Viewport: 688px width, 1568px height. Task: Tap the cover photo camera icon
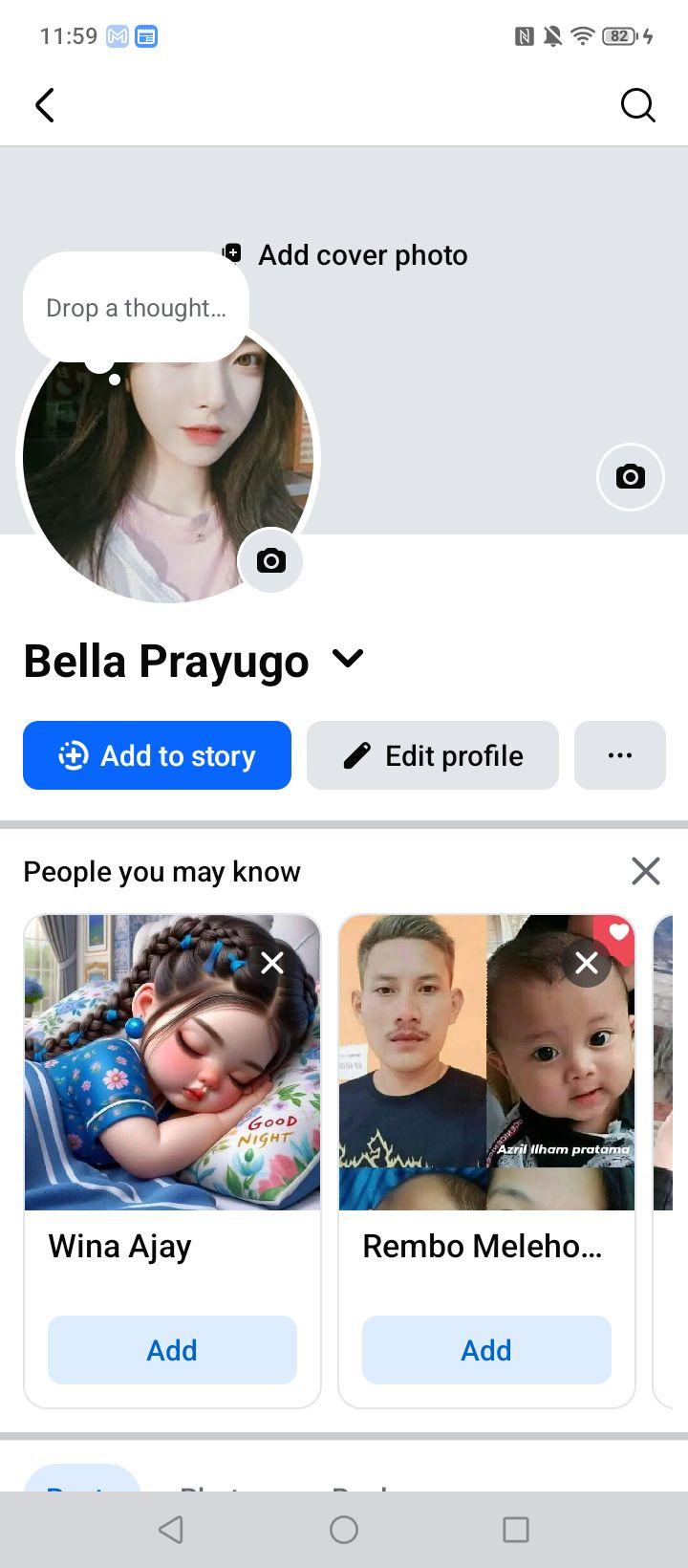click(x=630, y=476)
